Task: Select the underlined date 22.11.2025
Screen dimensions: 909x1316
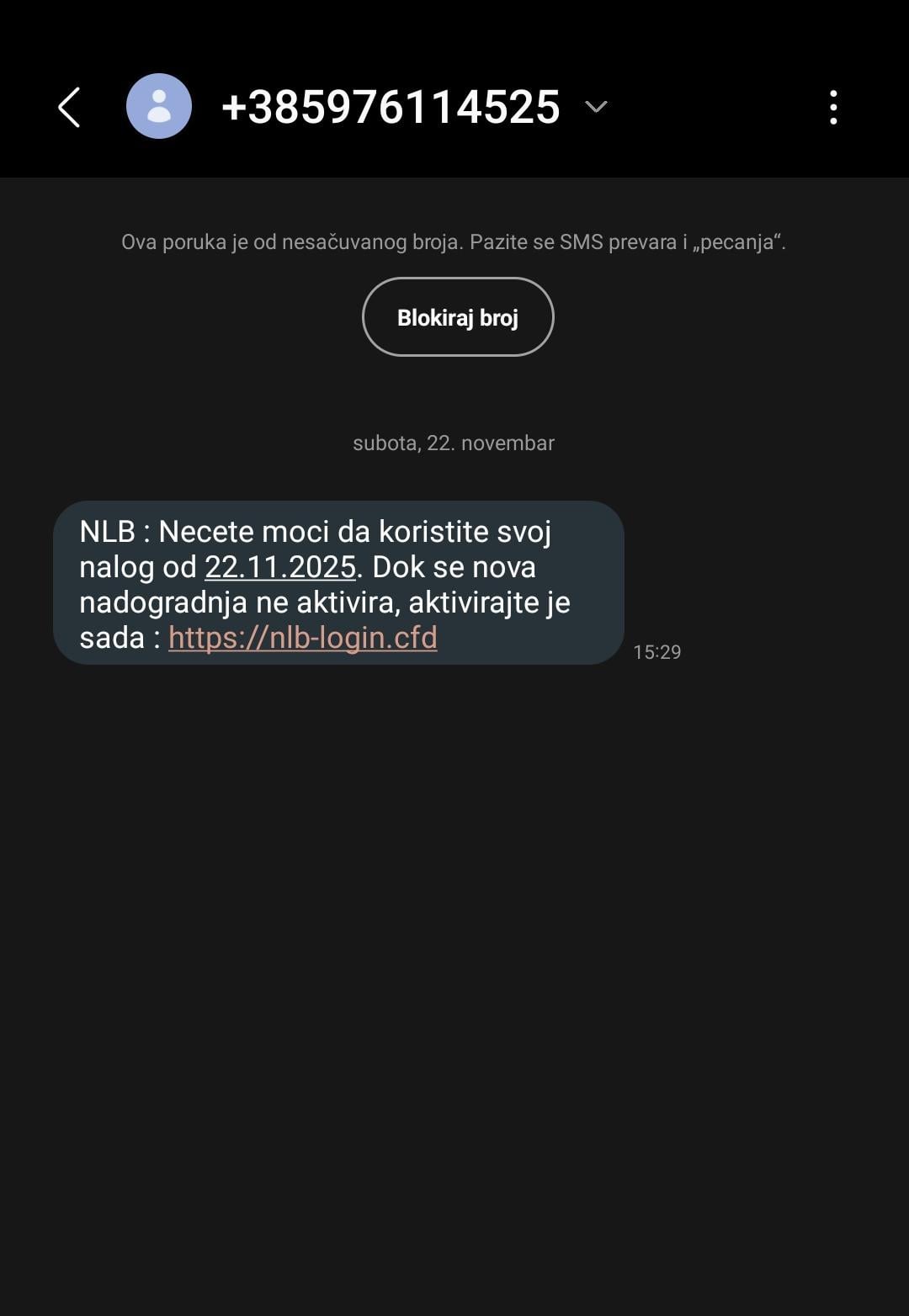Action: click(x=280, y=567)
